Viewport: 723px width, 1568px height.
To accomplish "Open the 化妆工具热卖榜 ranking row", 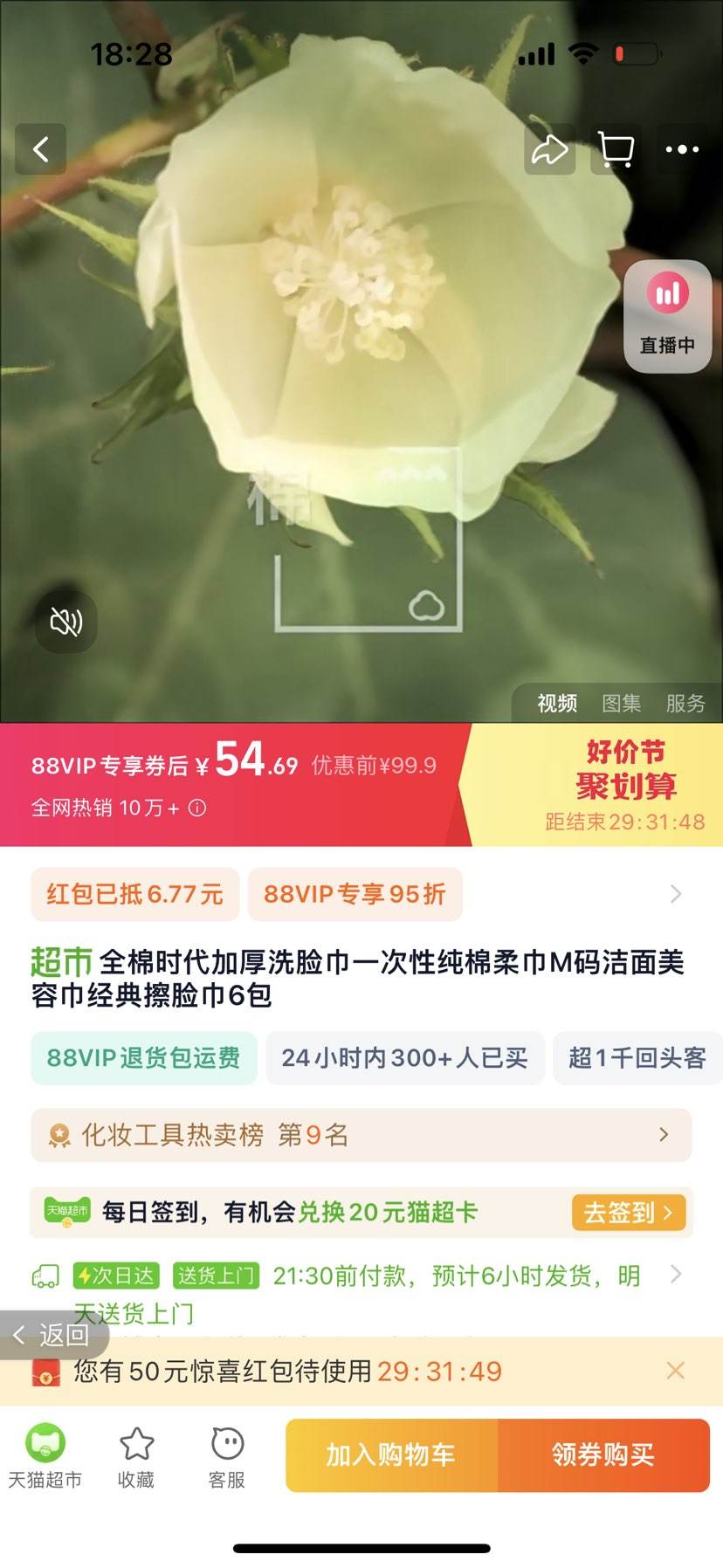I will point(361,1135).
